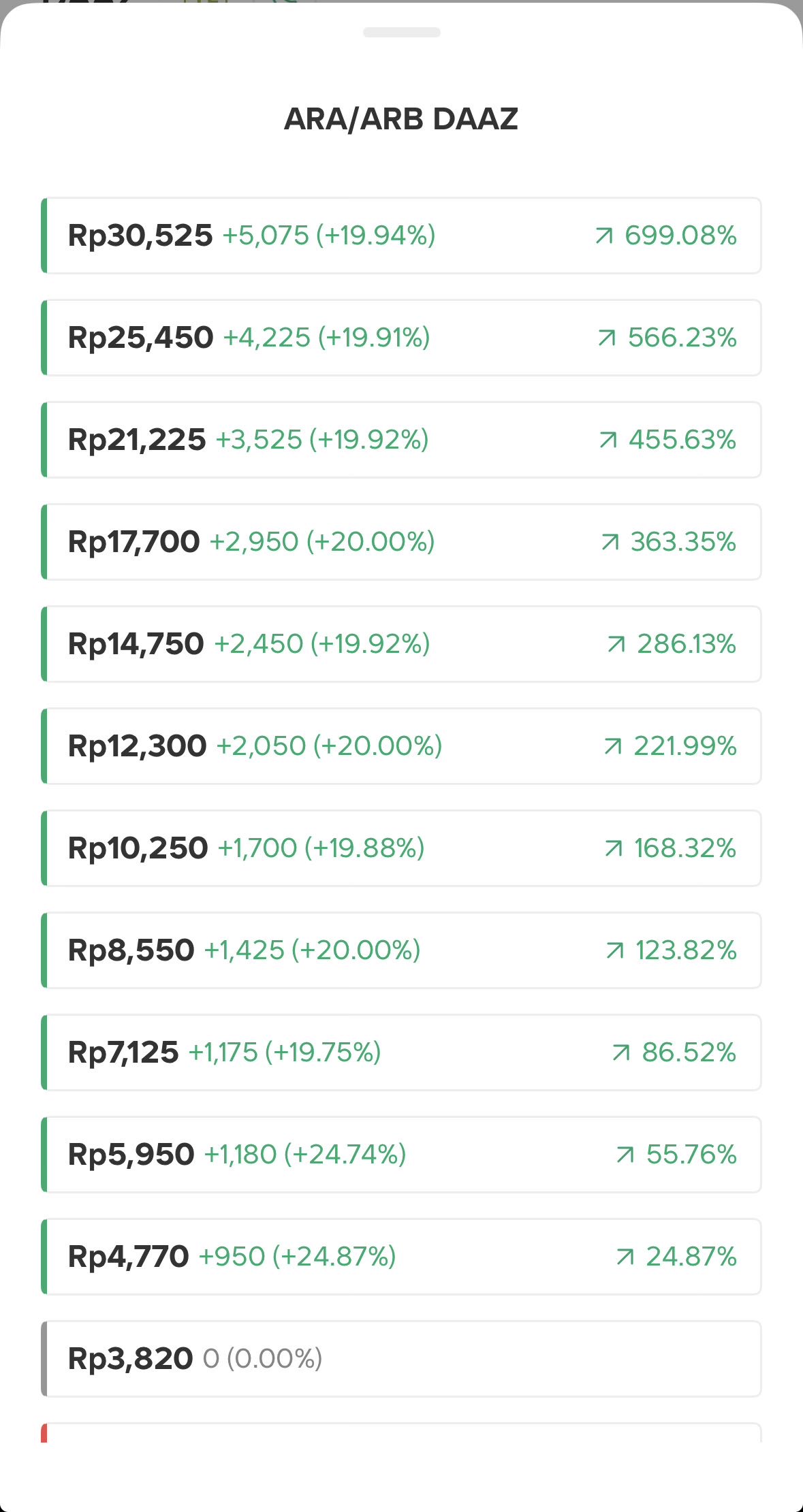
Task: Select the Rp14,750 price level
Action: [x=401, y=644]
